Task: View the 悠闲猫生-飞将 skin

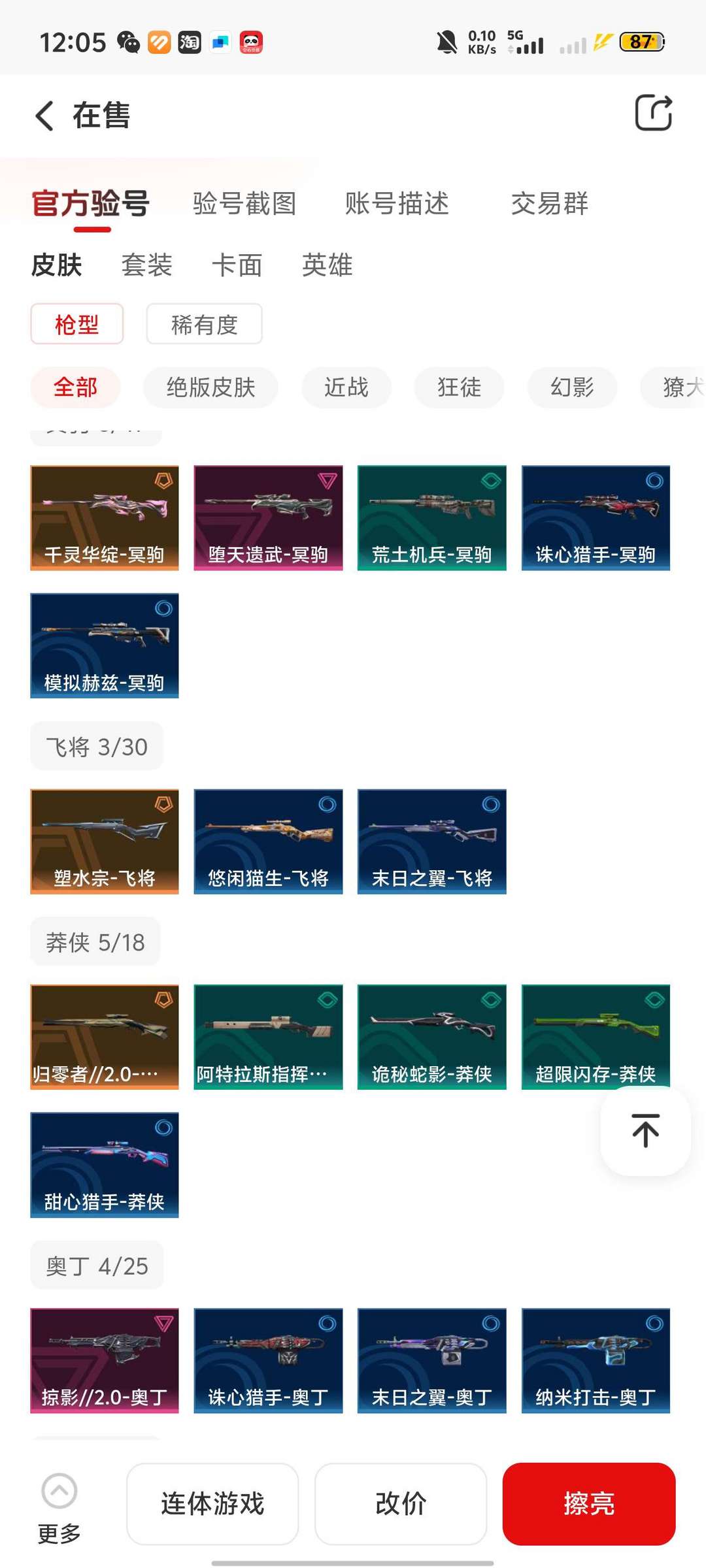Action: point(268,841)
